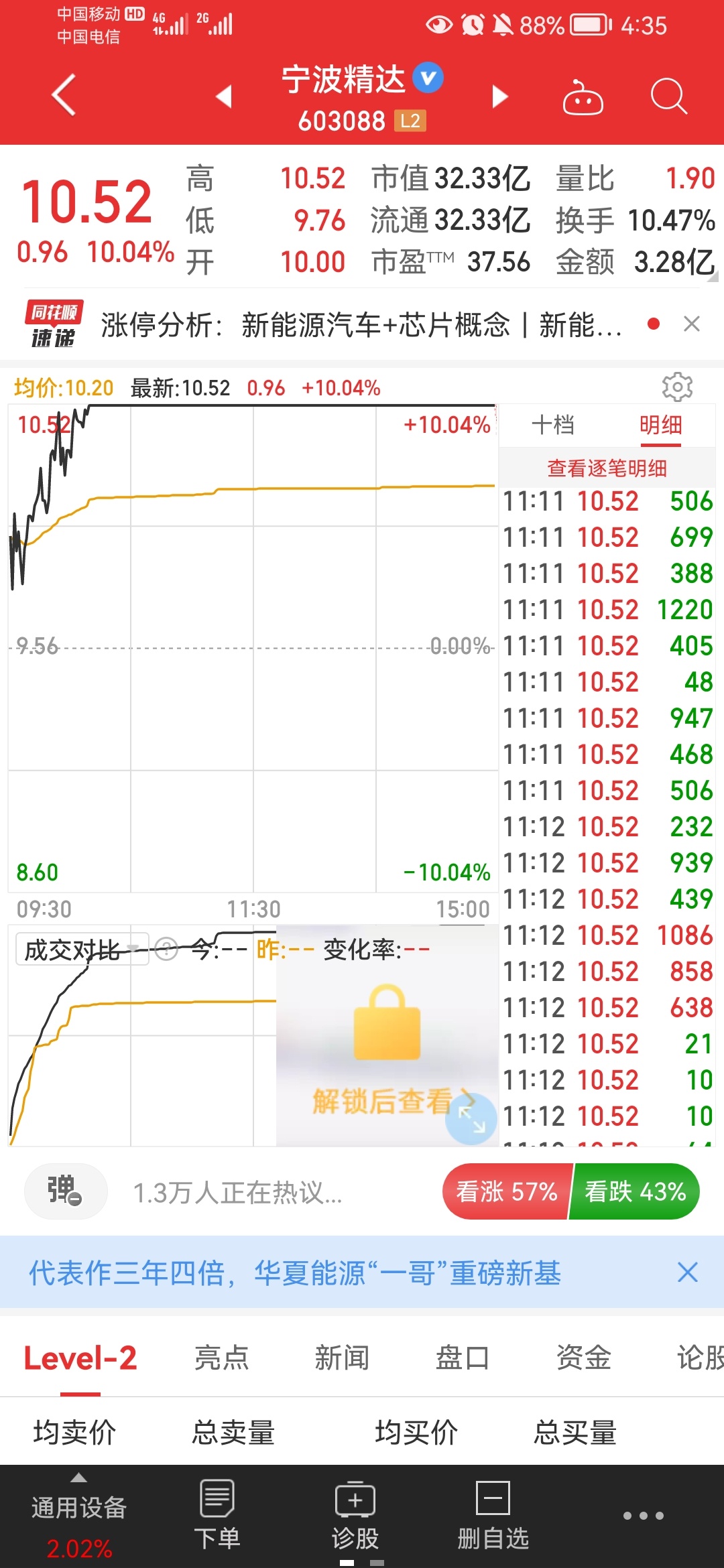The height and width of the screenshot is (1568, 724).
Task: Expand chart to full screen
Action: point(471,1119)
